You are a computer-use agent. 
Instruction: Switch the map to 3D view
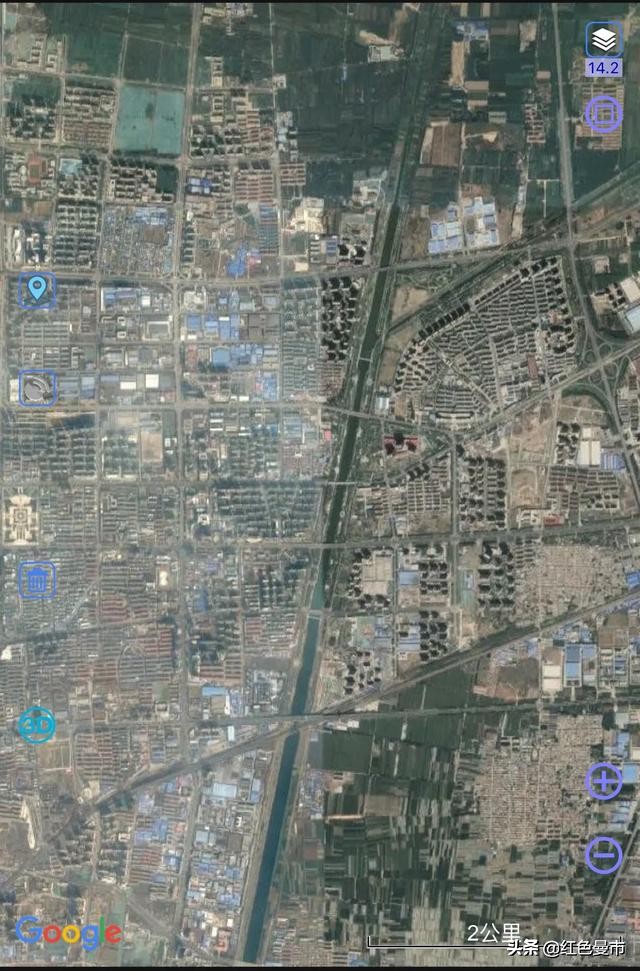click(x=38, y=725)
